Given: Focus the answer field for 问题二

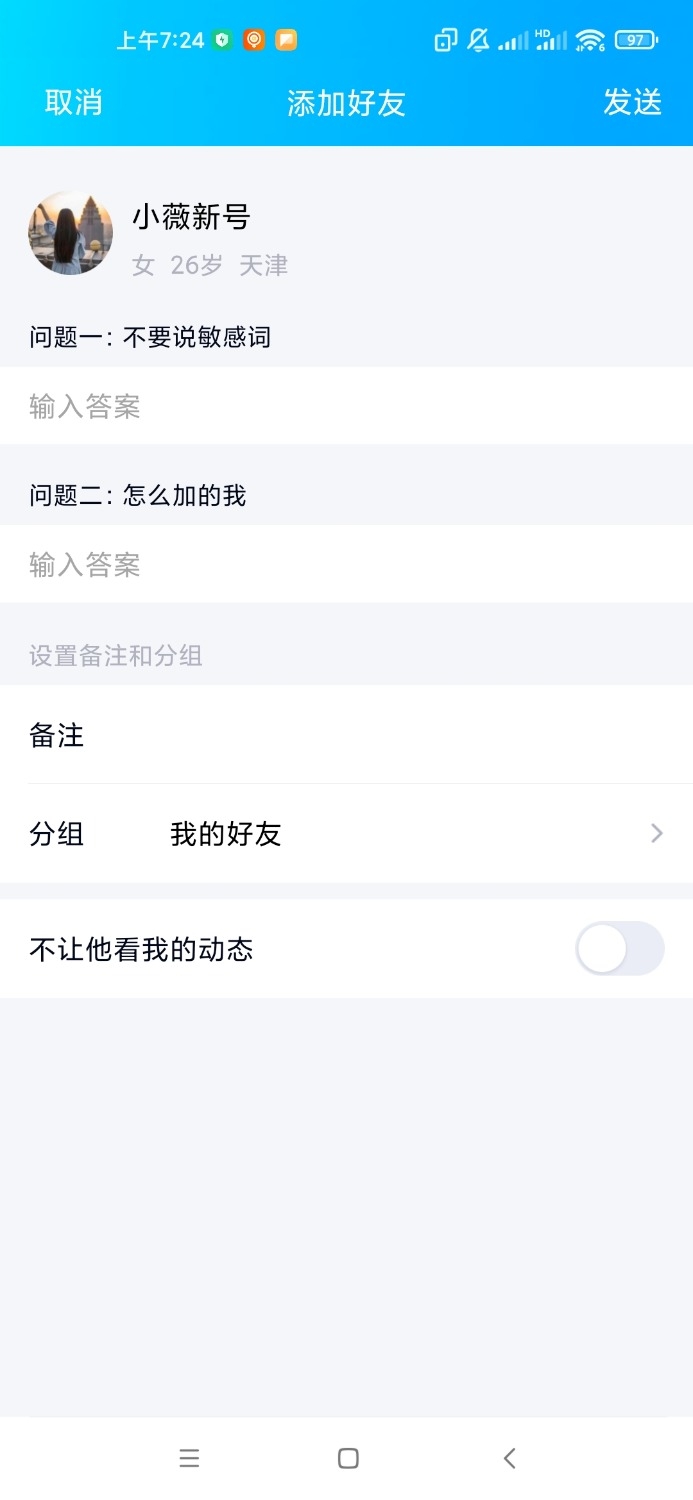Looking at the screenshot, I should (346, 565).
